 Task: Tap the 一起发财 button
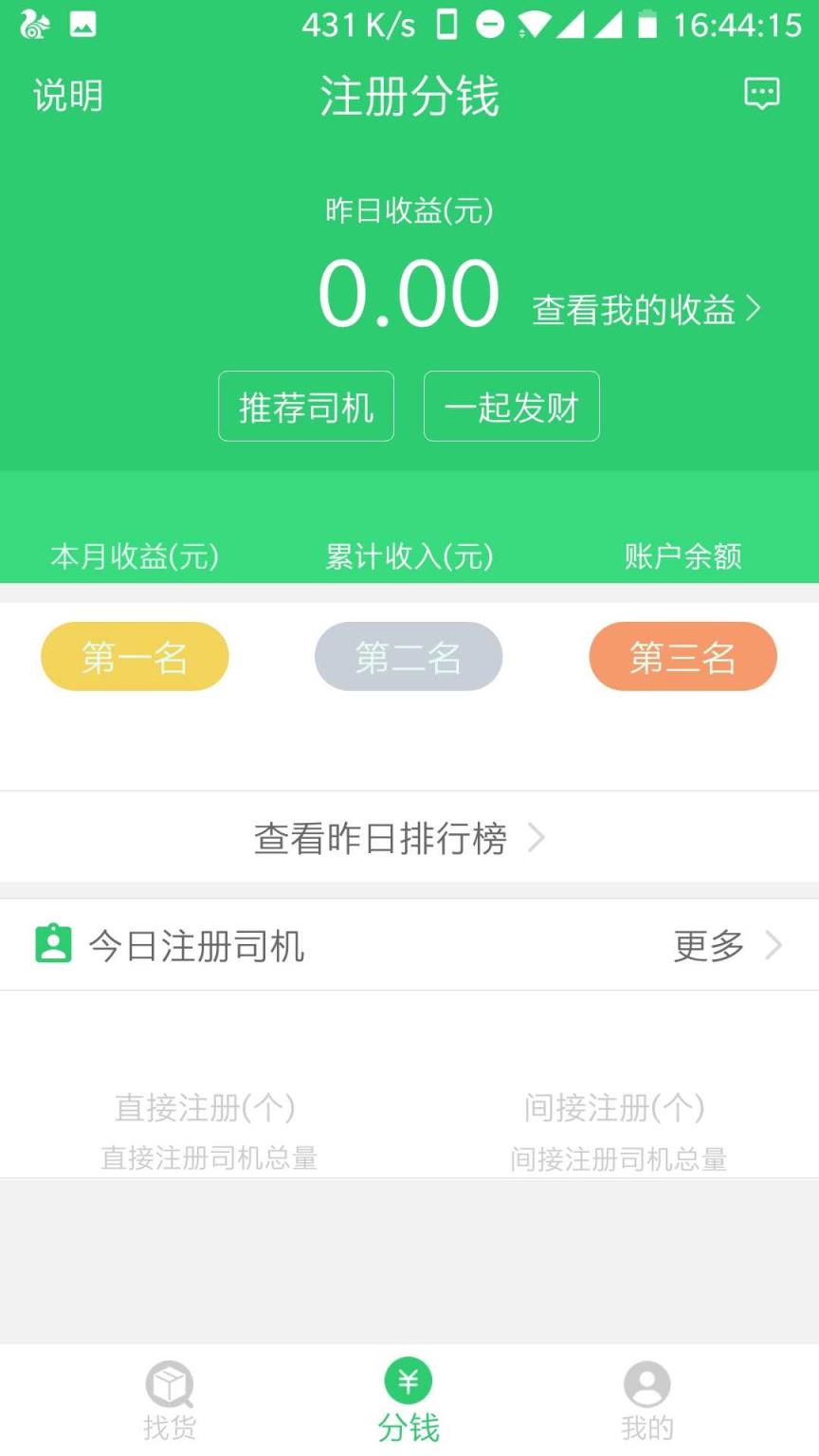[x=511, y=406]
